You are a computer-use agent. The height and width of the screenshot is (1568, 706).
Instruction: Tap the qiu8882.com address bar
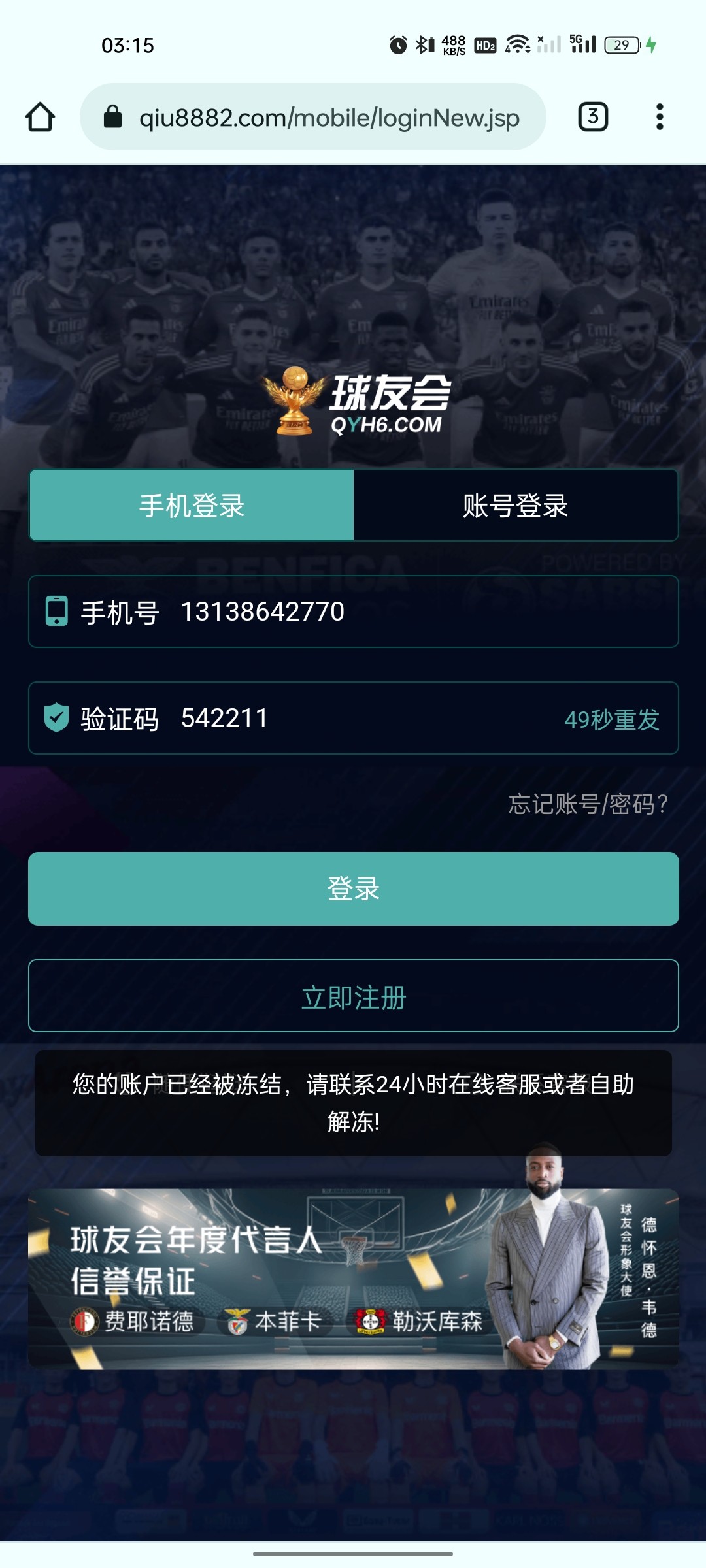[x=314, y=118]
